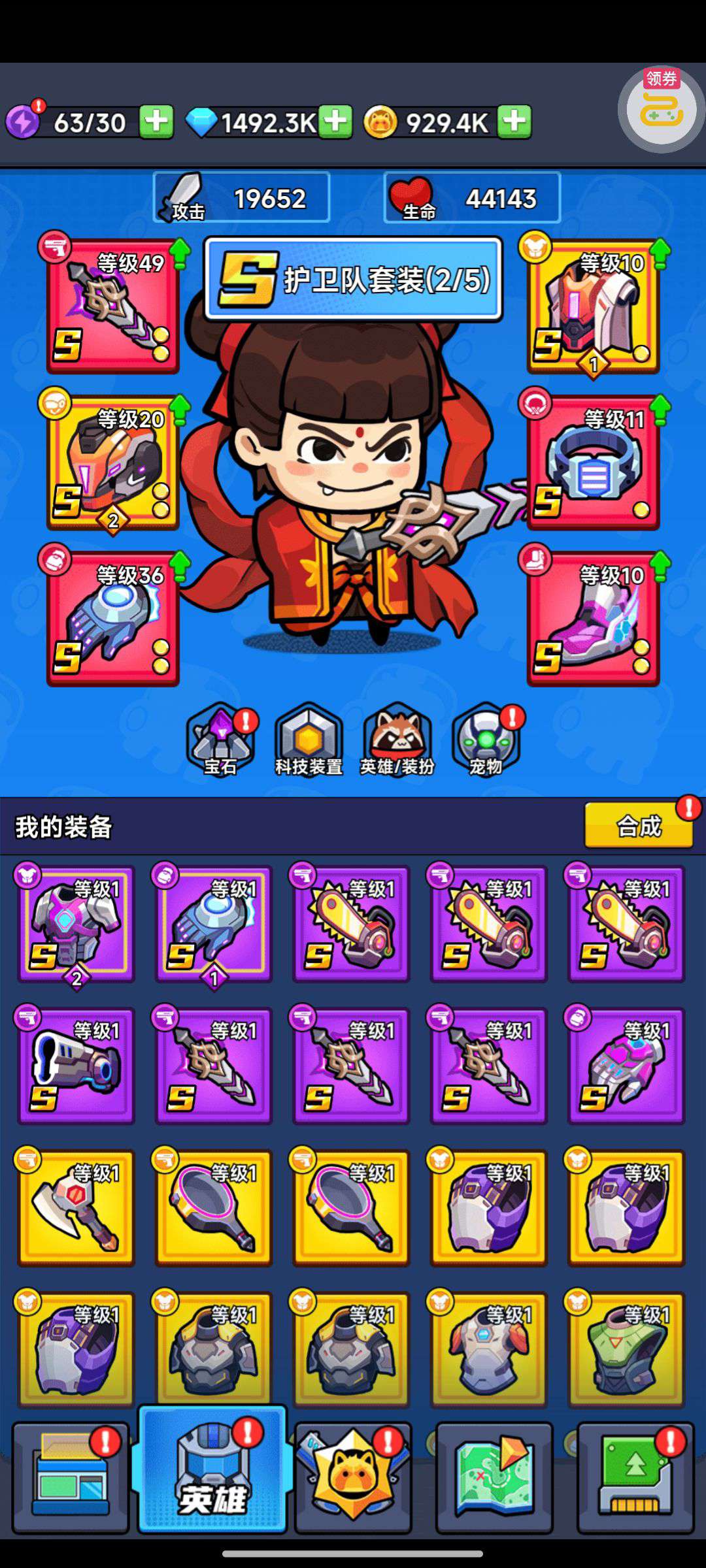Open 英雄/装扮 hero costumes
Screen dimensions: 706x1568
click(397, 740)
